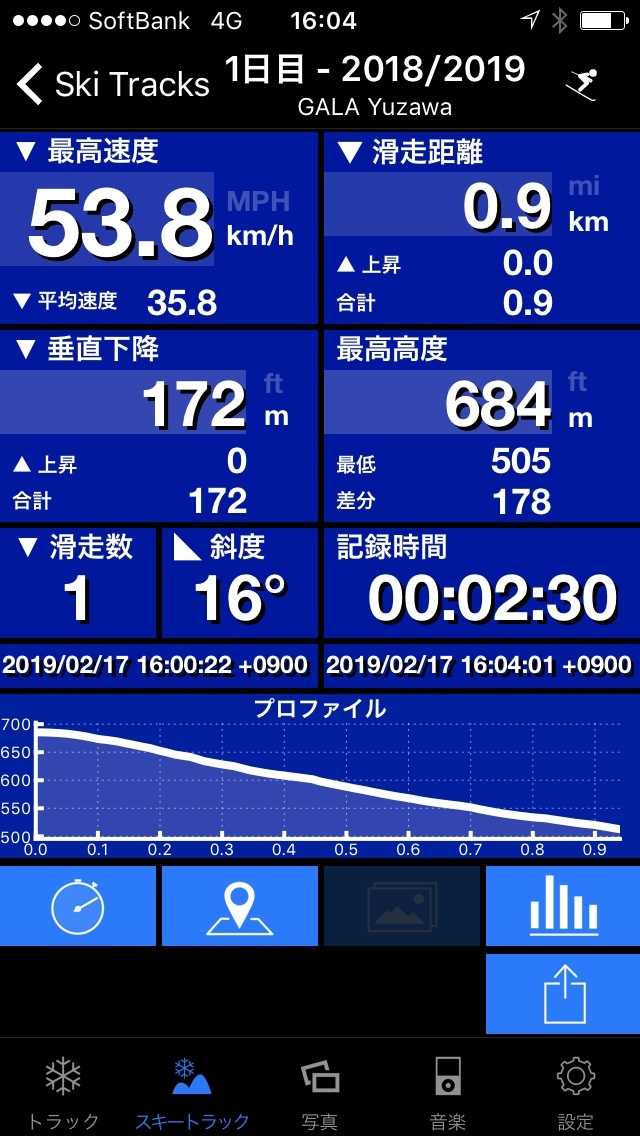The height and width of the screenshot is (1136, 640).
Task: Go back to Ski Tracks
Action: (110, 84)
